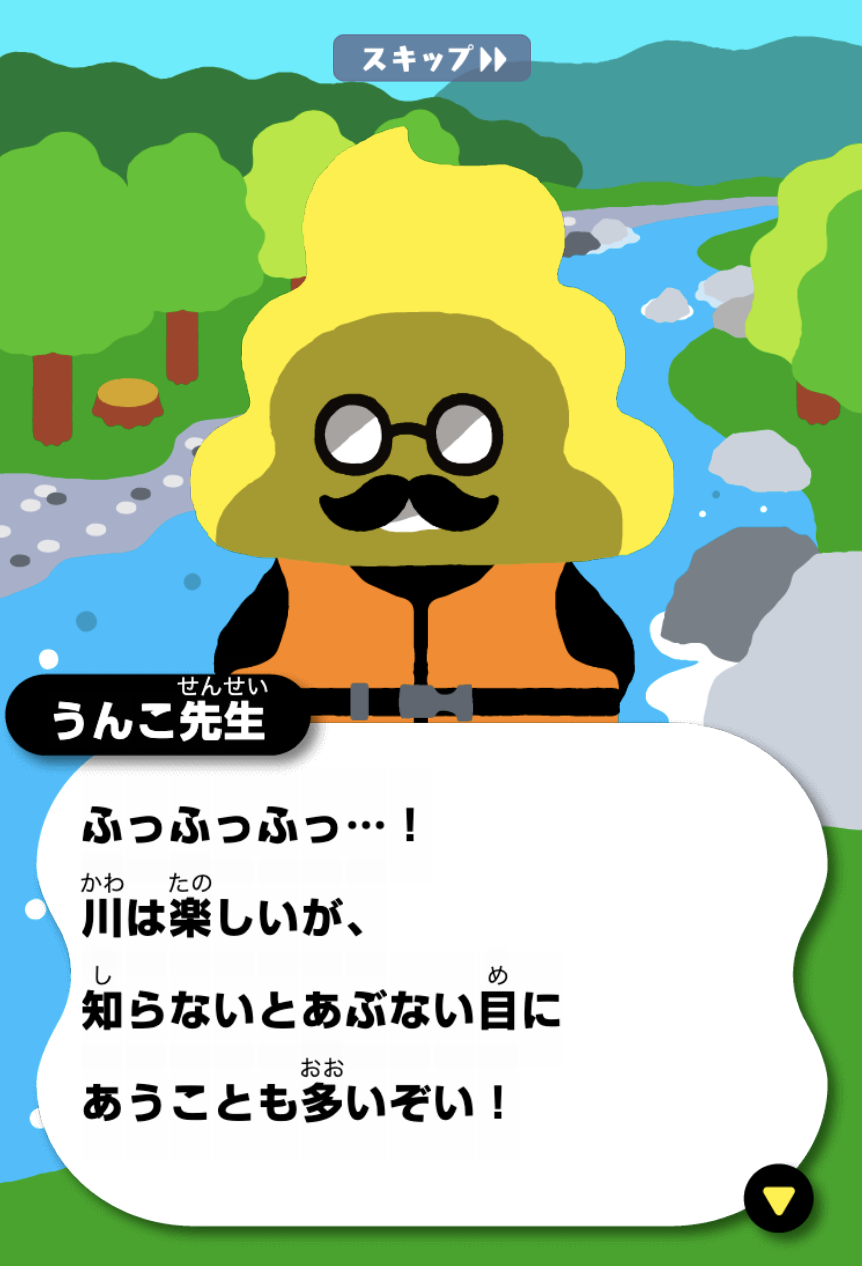Skip the dialogue with スキップ button
862x1266 pixels.
coord(431,58)
